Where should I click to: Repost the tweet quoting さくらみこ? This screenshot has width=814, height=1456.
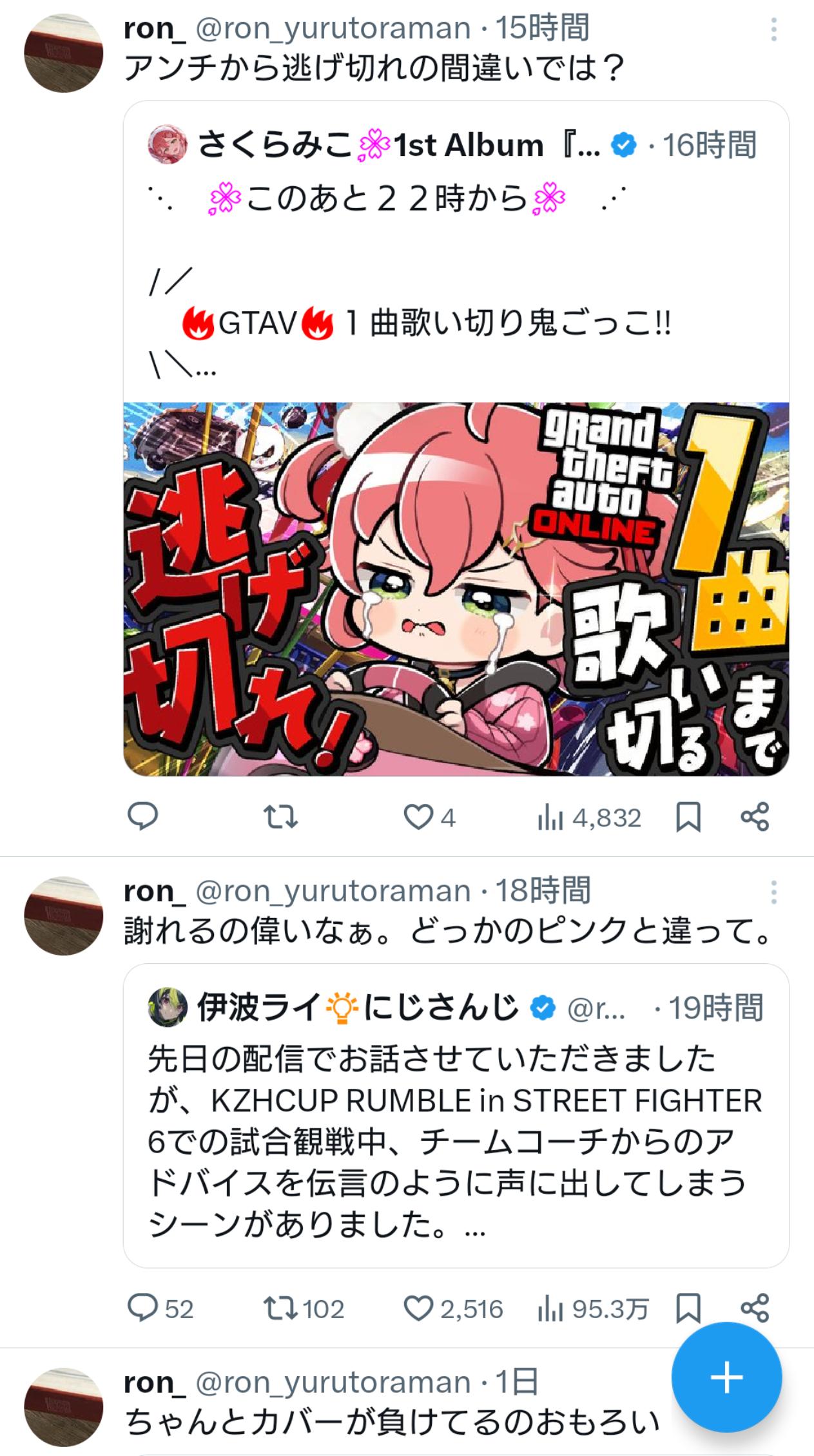coord(280,818)
